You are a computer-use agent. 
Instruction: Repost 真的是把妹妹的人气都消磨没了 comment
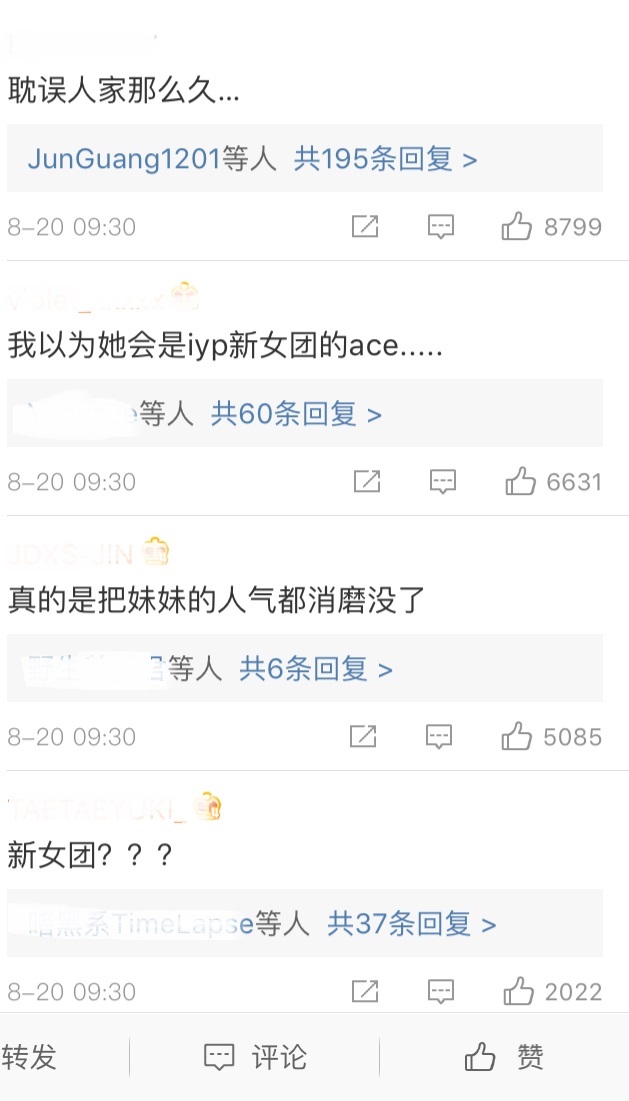coord(363,737)
